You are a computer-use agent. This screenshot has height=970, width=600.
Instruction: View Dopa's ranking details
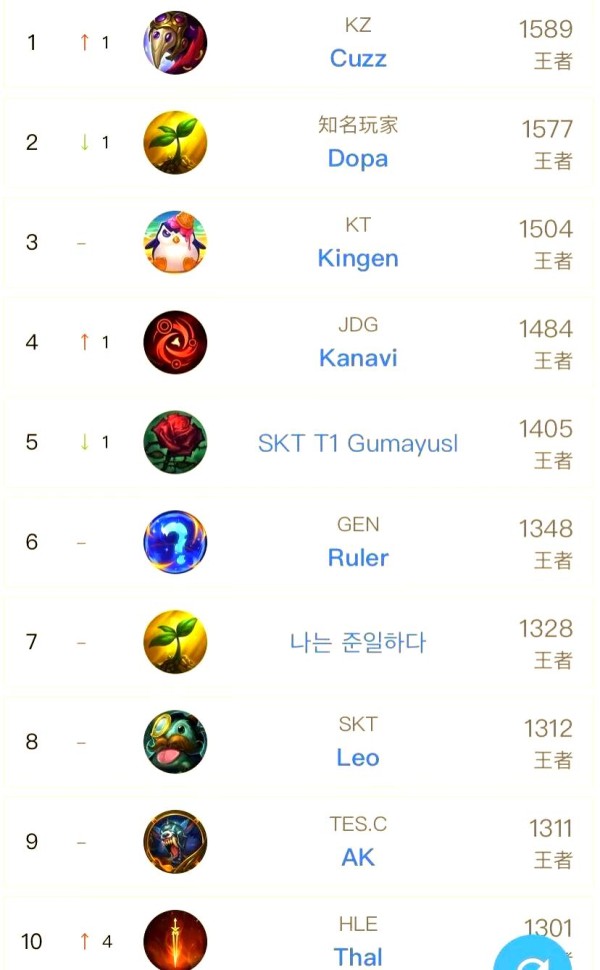[358, 158]
